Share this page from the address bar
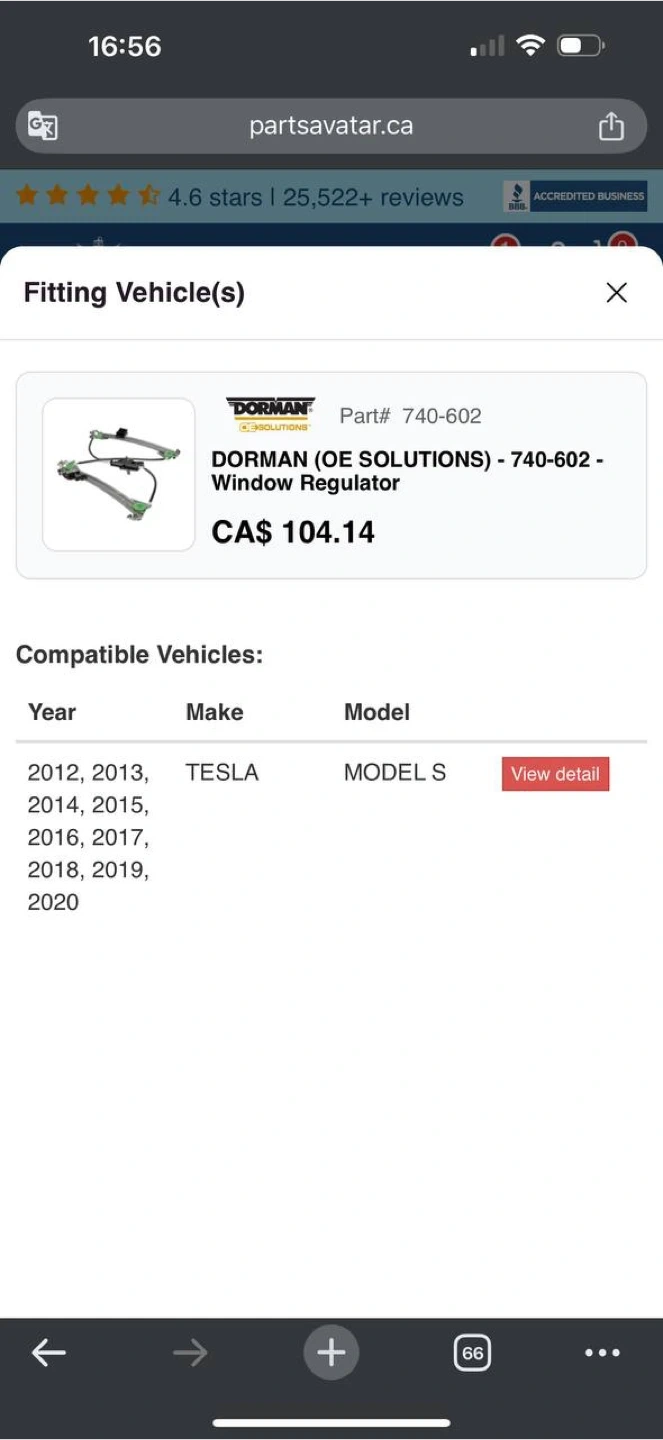This screenshot has height=1440, width=663. (611, 126)
